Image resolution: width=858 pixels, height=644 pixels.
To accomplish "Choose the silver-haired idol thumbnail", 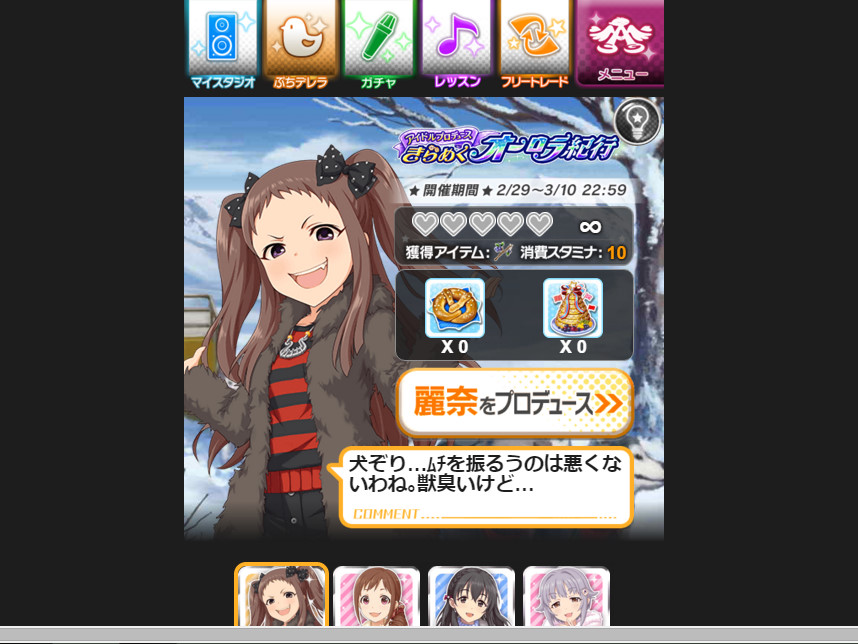I will 566,598.
